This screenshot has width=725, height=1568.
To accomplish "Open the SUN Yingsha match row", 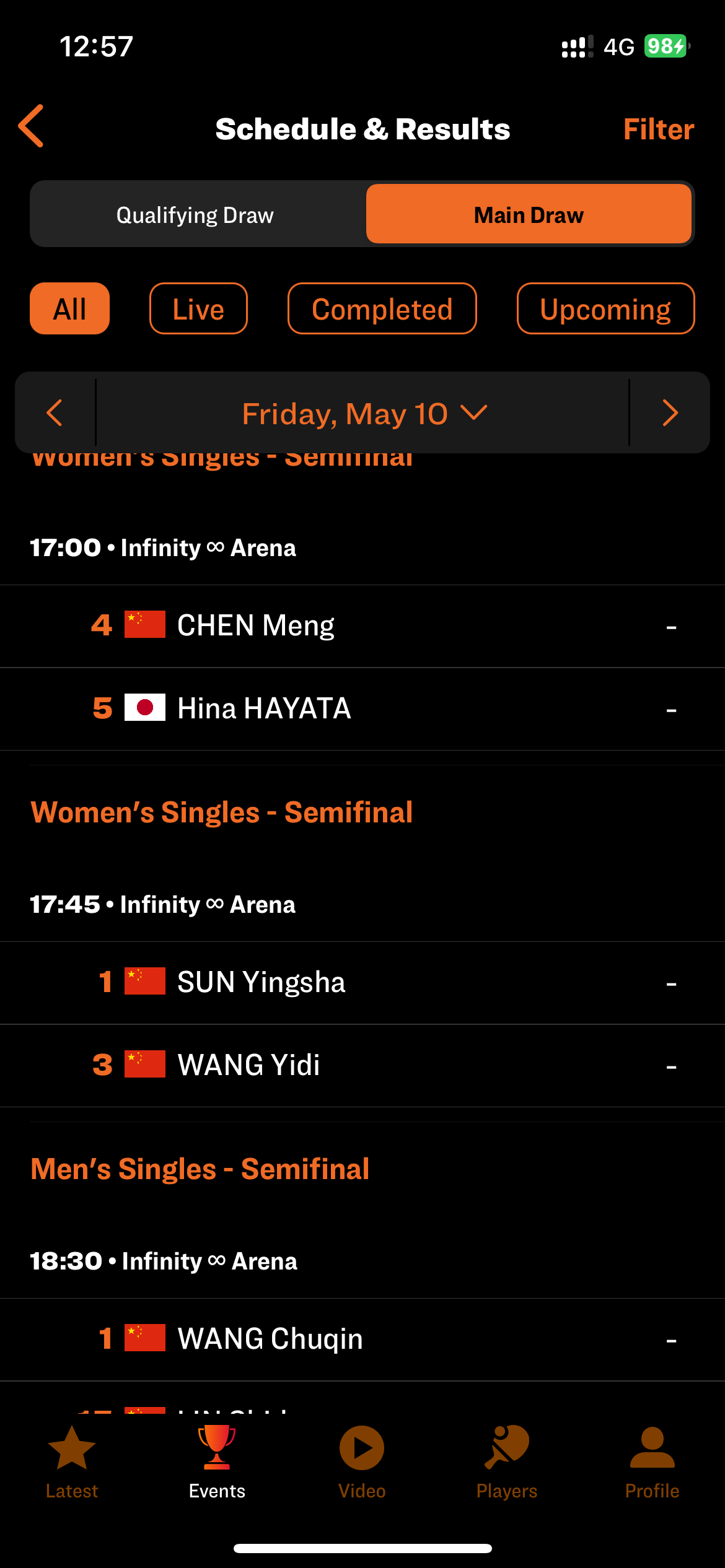I will click(x=362, y=983).
